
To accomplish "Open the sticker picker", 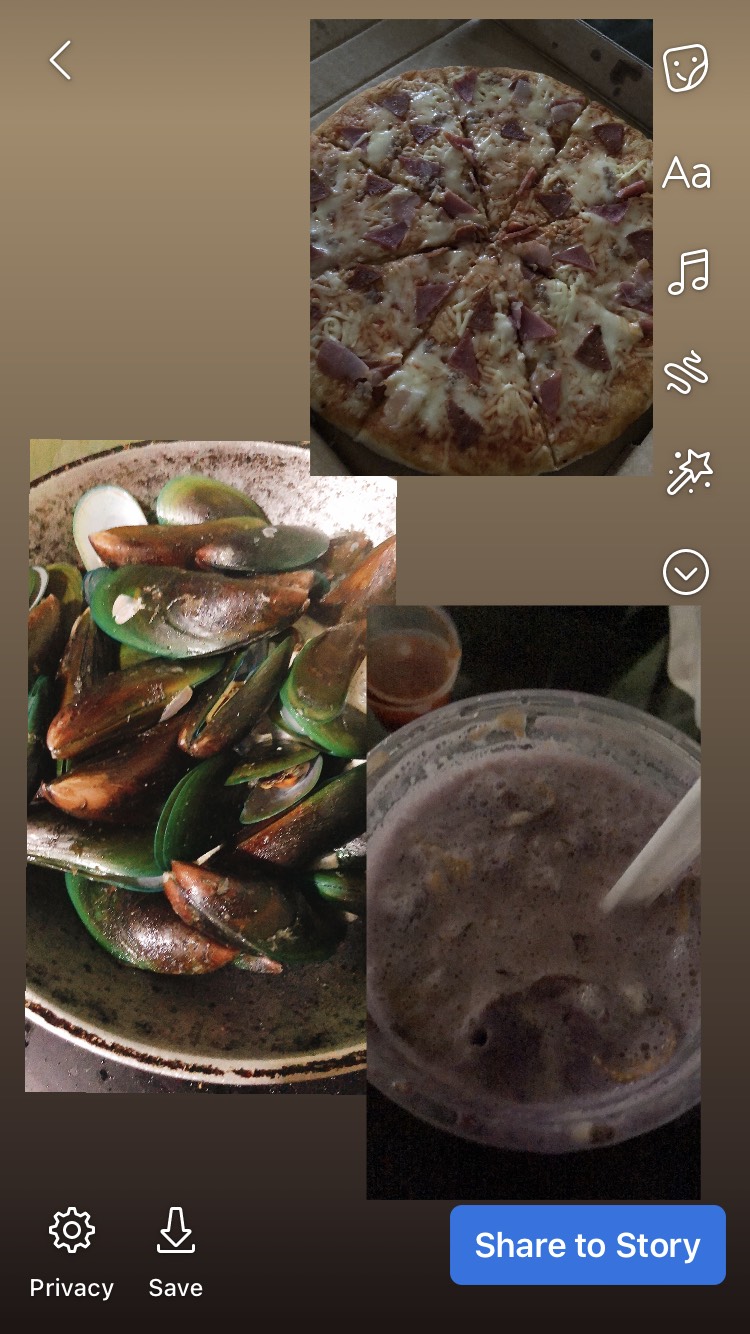I will (x=686, y=69).
